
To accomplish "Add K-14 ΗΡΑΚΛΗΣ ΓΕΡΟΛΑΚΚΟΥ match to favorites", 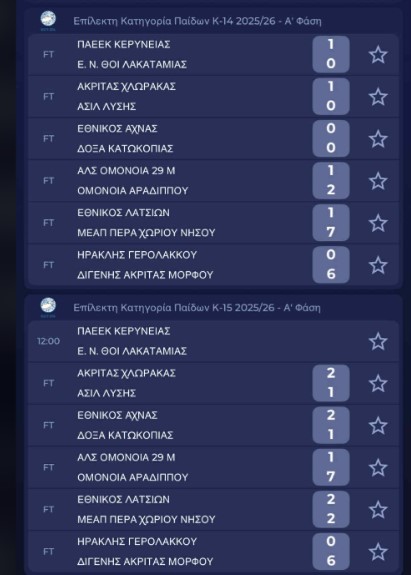I will (x=378, y=265).
